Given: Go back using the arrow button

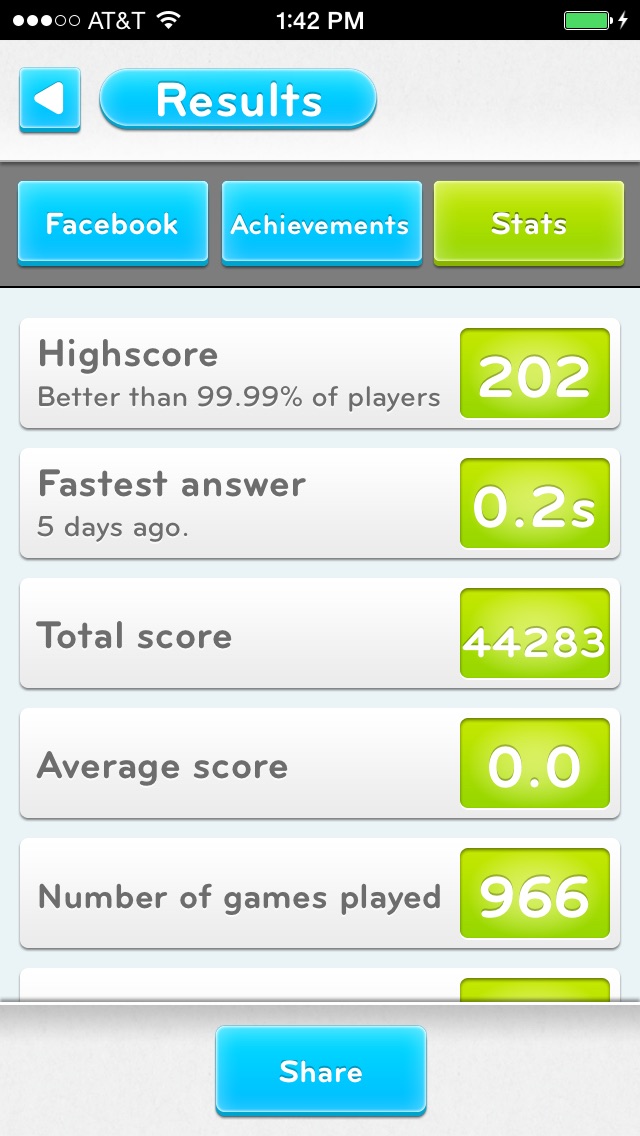Looking at the screenshot, I should pyautogui.click(x=49, y=99).
